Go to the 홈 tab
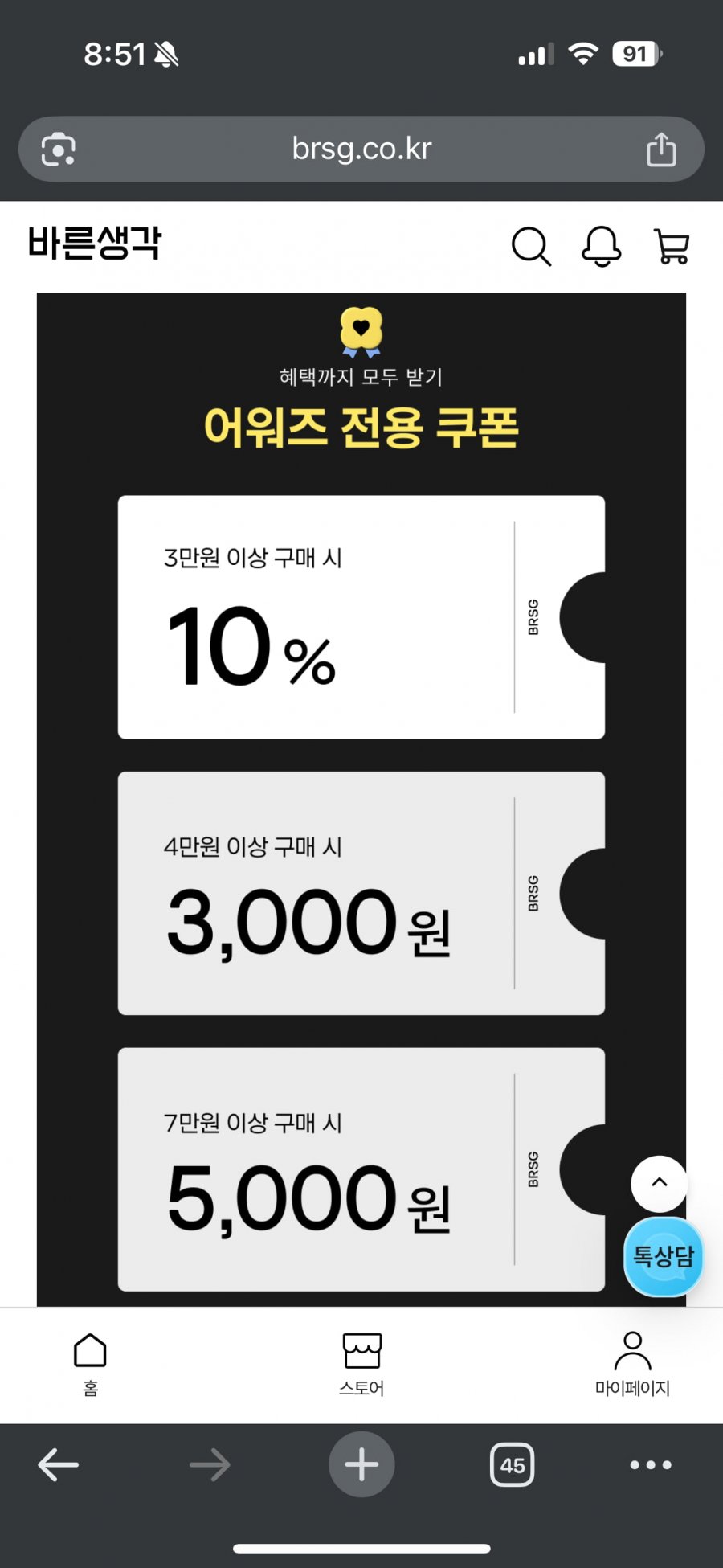 click(x=90, y=1364)
